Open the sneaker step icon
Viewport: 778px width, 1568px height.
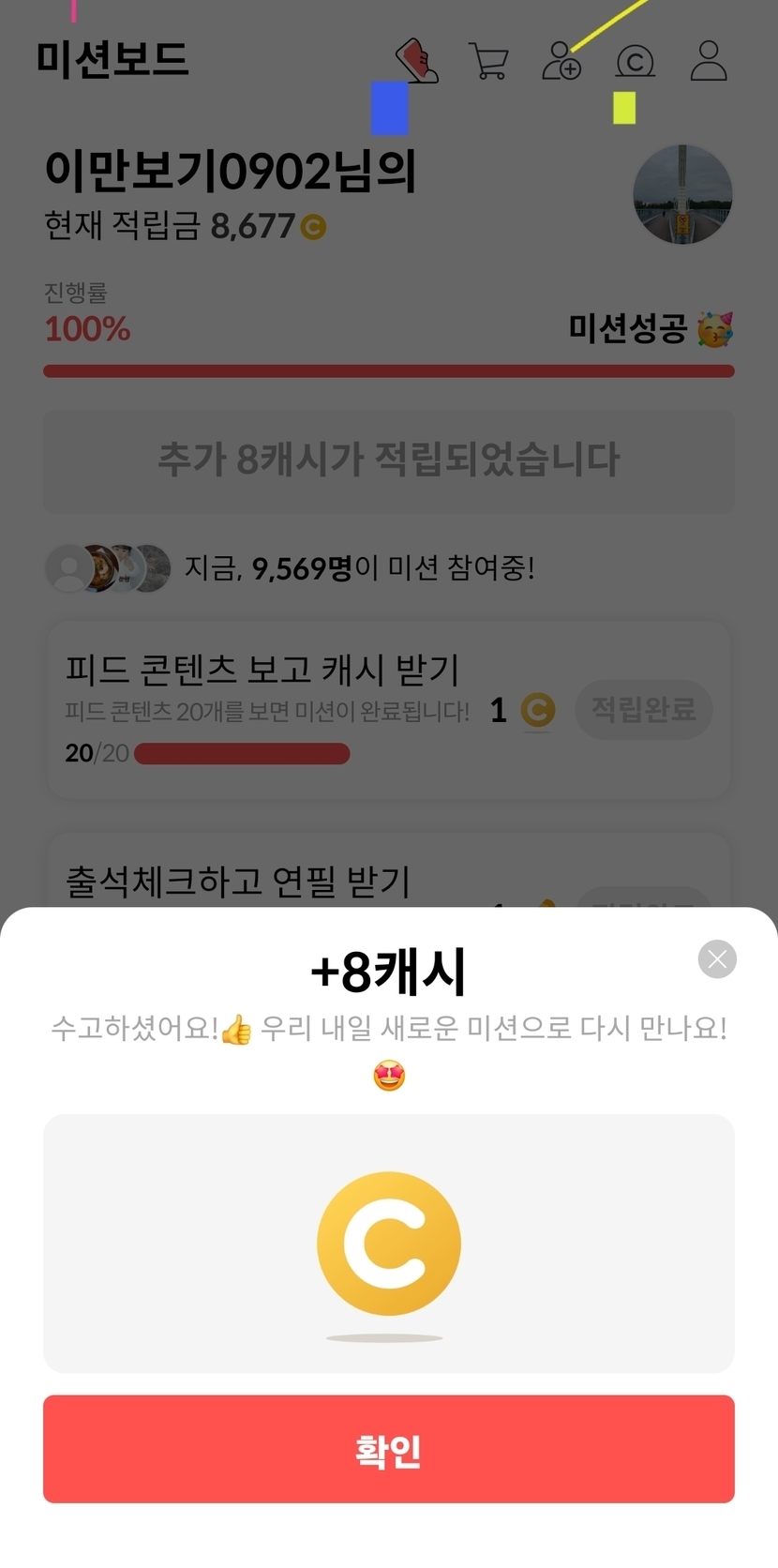416,61
